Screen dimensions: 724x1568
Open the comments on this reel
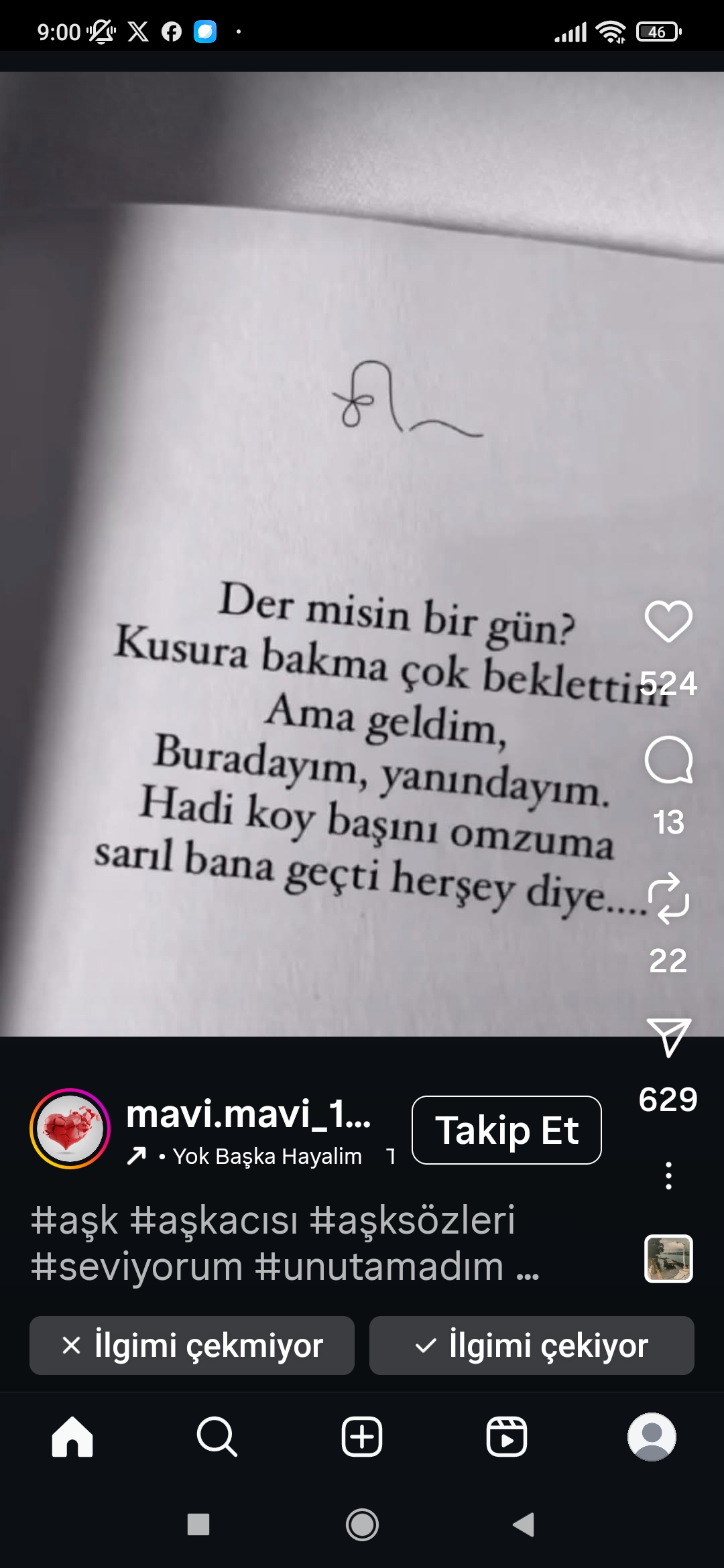(x=668, y=760)
